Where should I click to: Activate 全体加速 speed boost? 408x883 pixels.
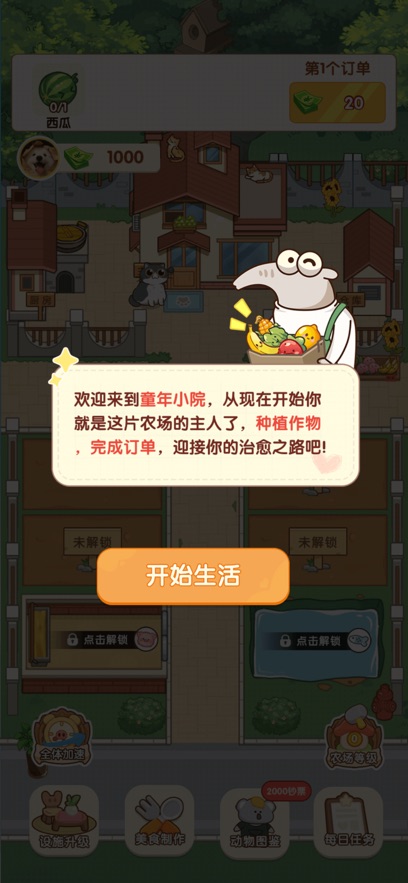tap(62, 737)
